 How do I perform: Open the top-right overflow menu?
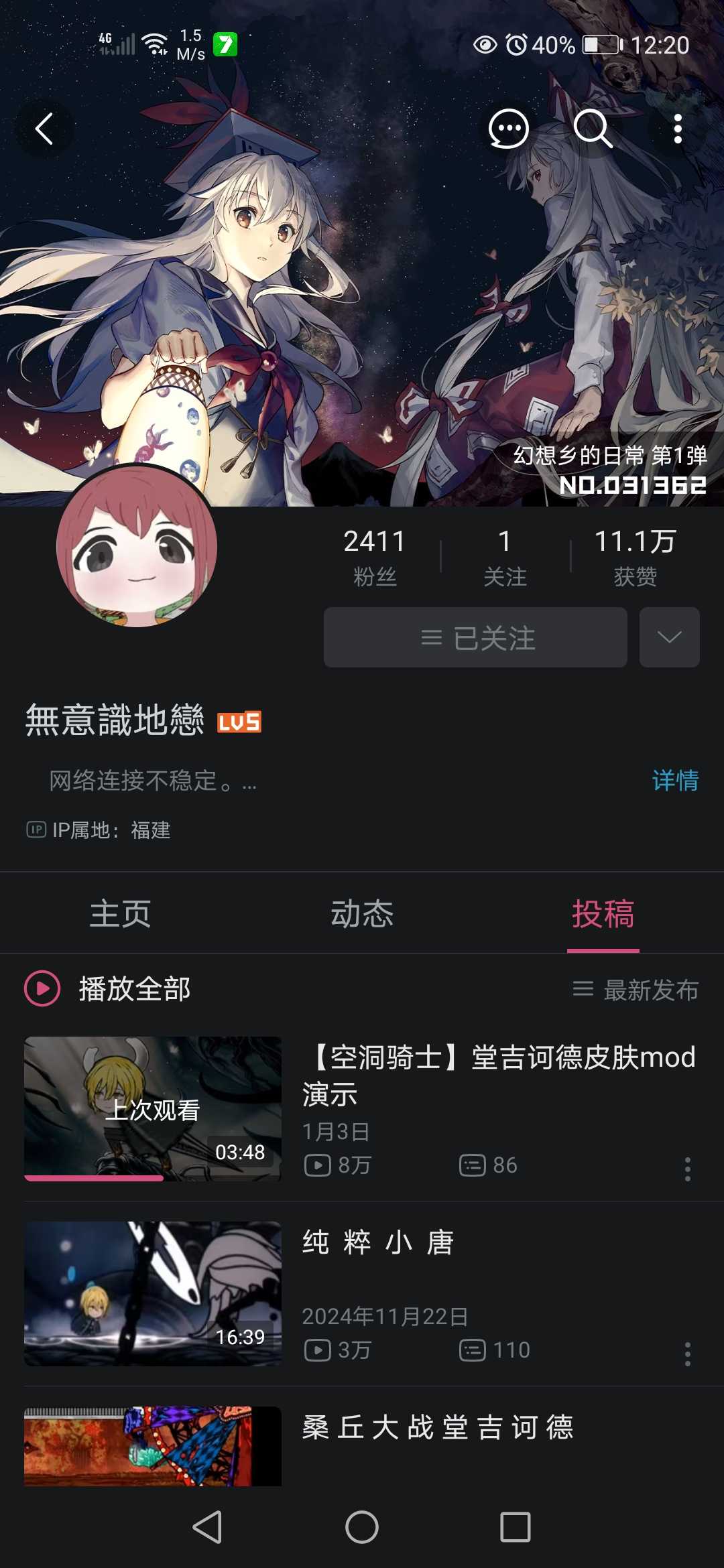(x=678, y=129)
